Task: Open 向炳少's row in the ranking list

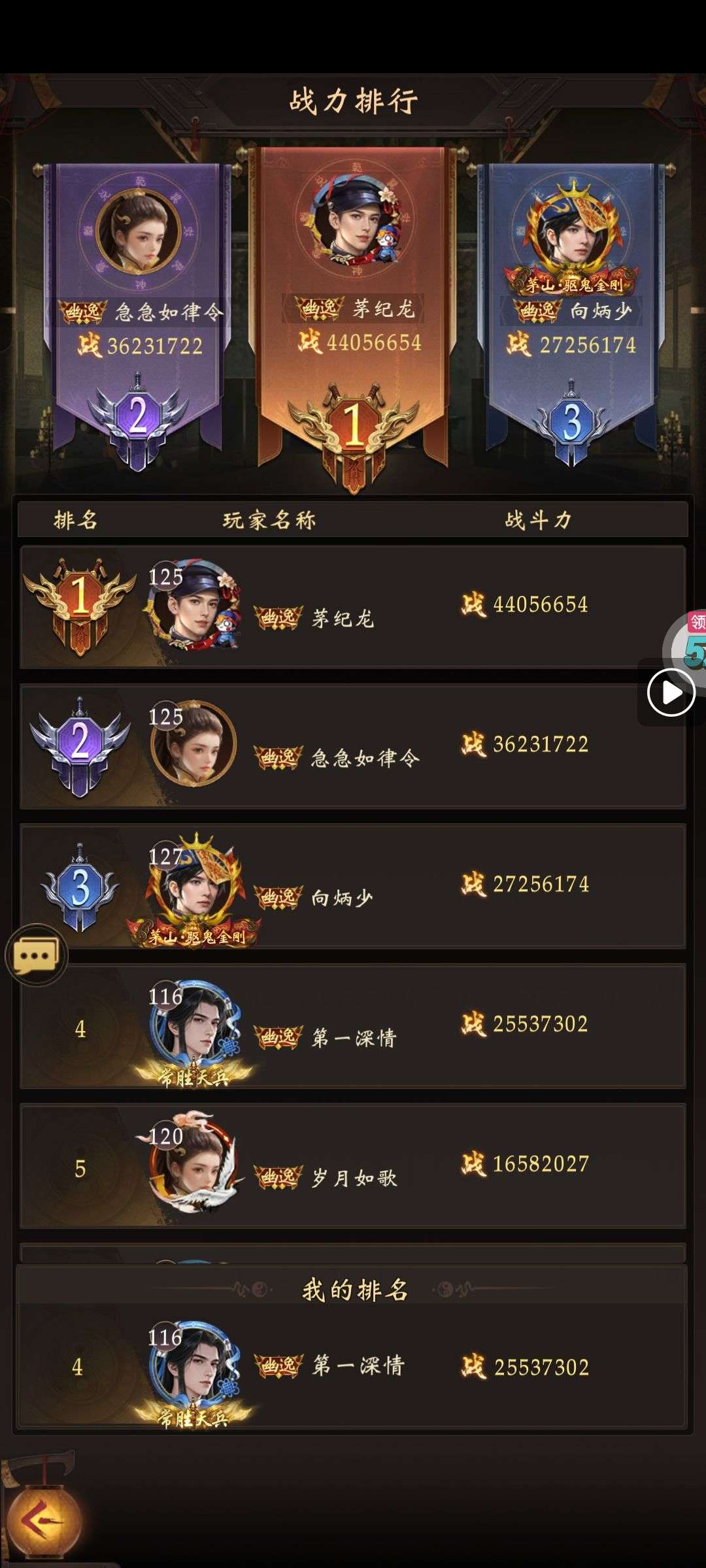Action: click(353, 886)
